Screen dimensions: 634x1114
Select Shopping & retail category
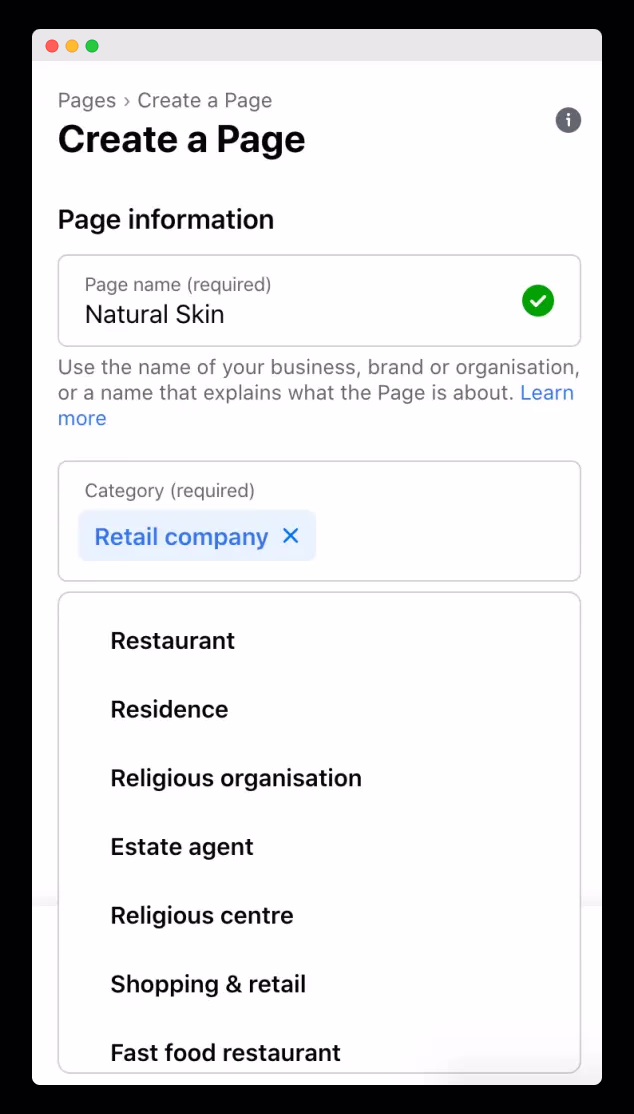pos(208,984)
